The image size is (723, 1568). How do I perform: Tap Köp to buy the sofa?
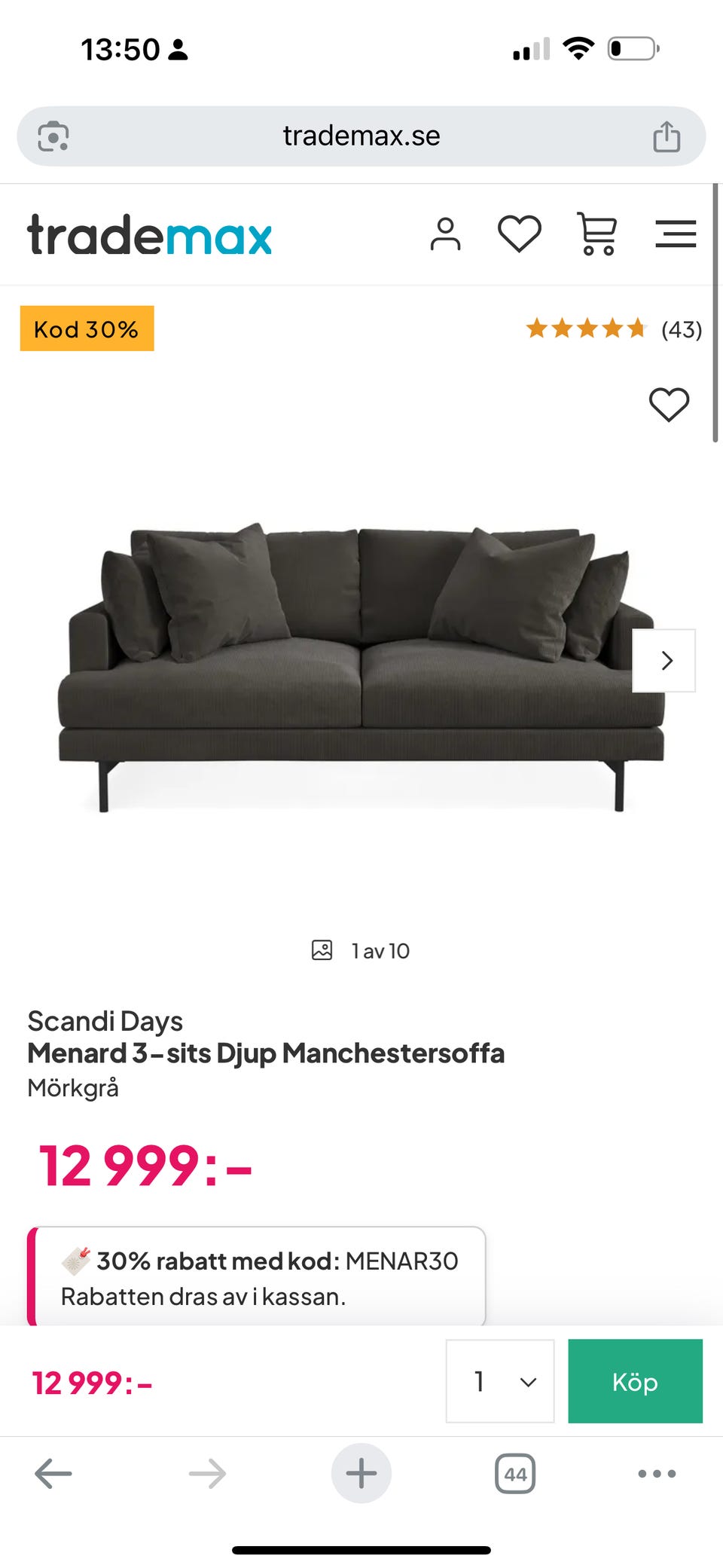click(x=635, y=1381)
